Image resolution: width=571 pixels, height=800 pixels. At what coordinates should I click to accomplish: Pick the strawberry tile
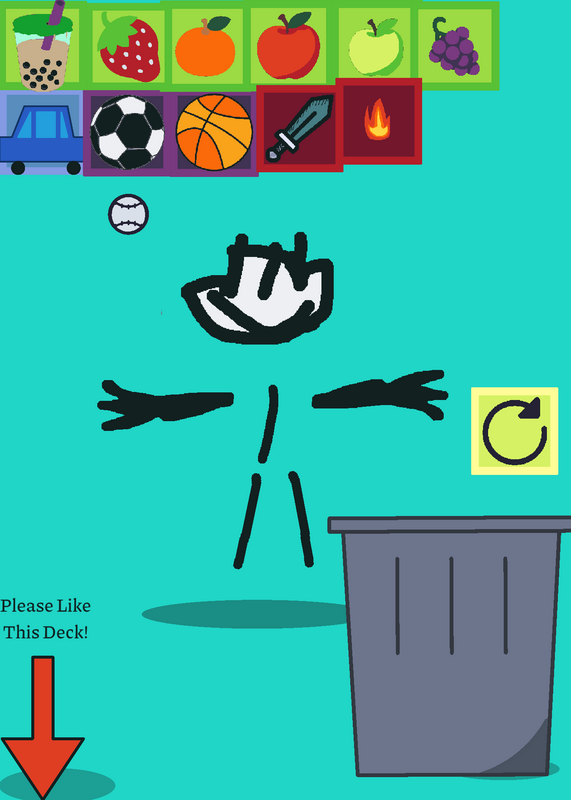[x=129, y=46]
